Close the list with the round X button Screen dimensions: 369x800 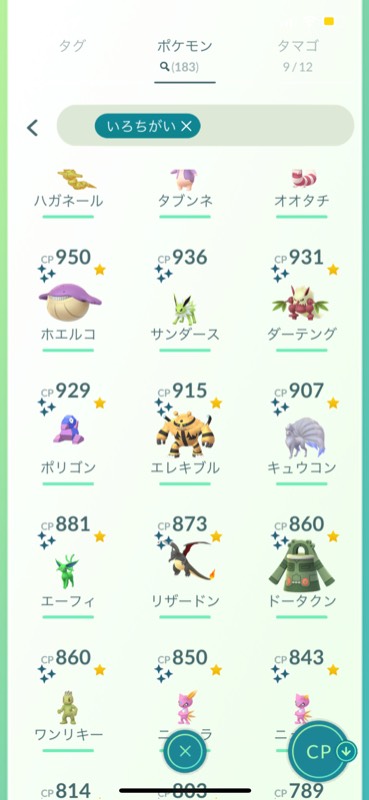185,751
